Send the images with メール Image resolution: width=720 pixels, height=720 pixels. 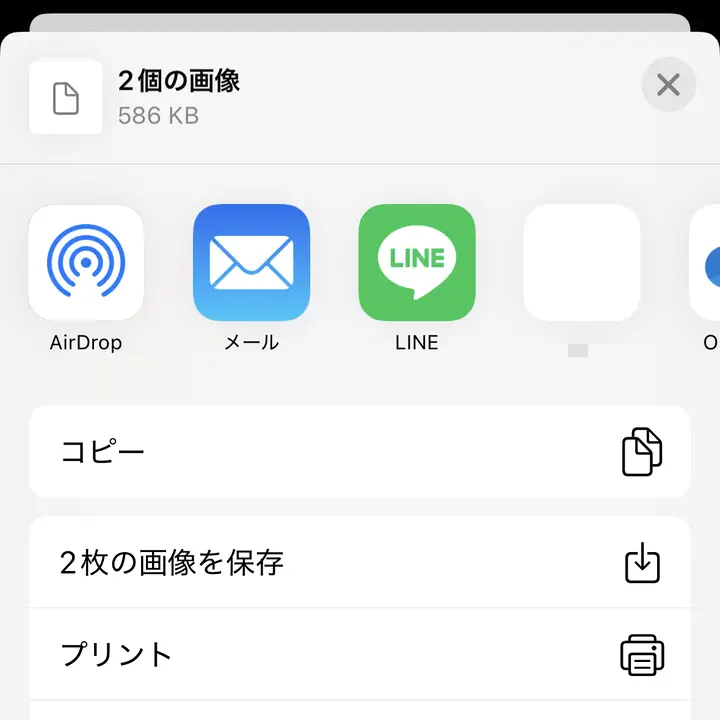tap(251, 263)
